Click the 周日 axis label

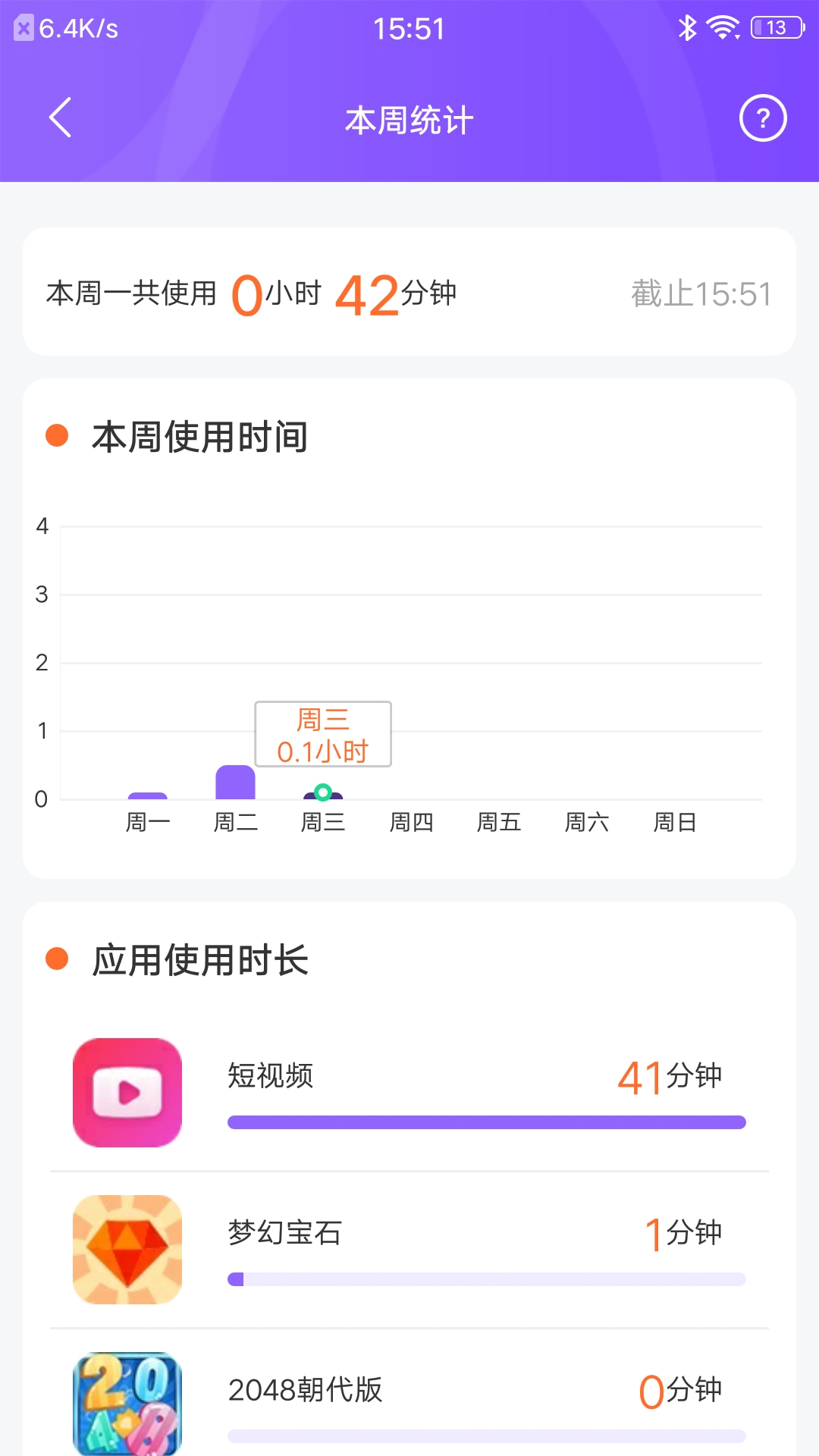[x=676, y=821]
